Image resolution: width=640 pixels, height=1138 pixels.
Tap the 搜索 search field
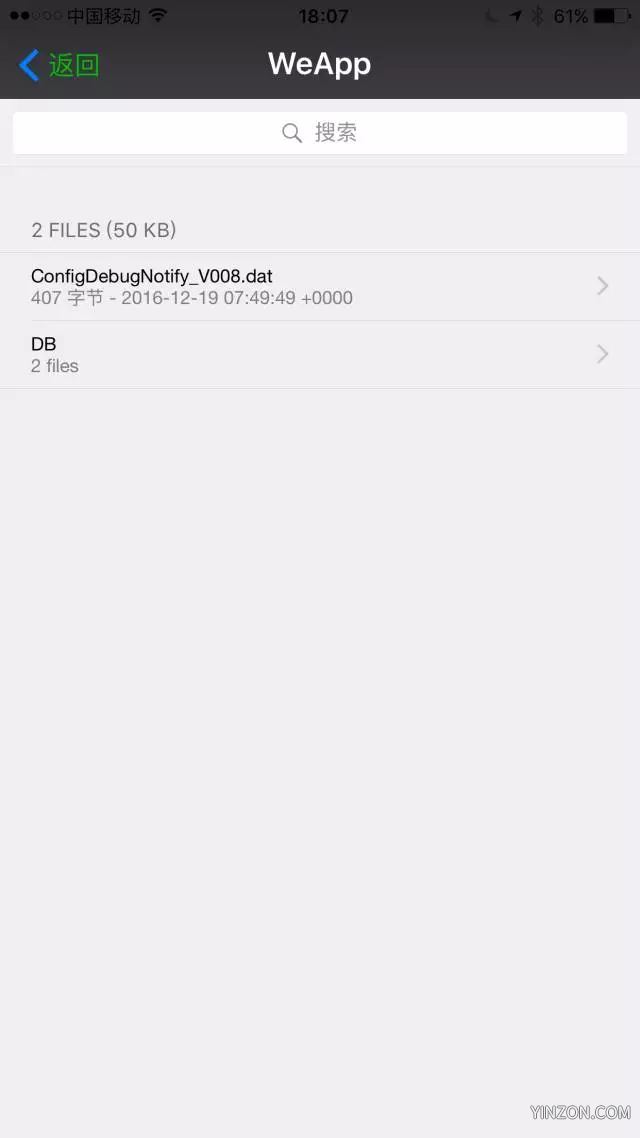click(320, 133)
